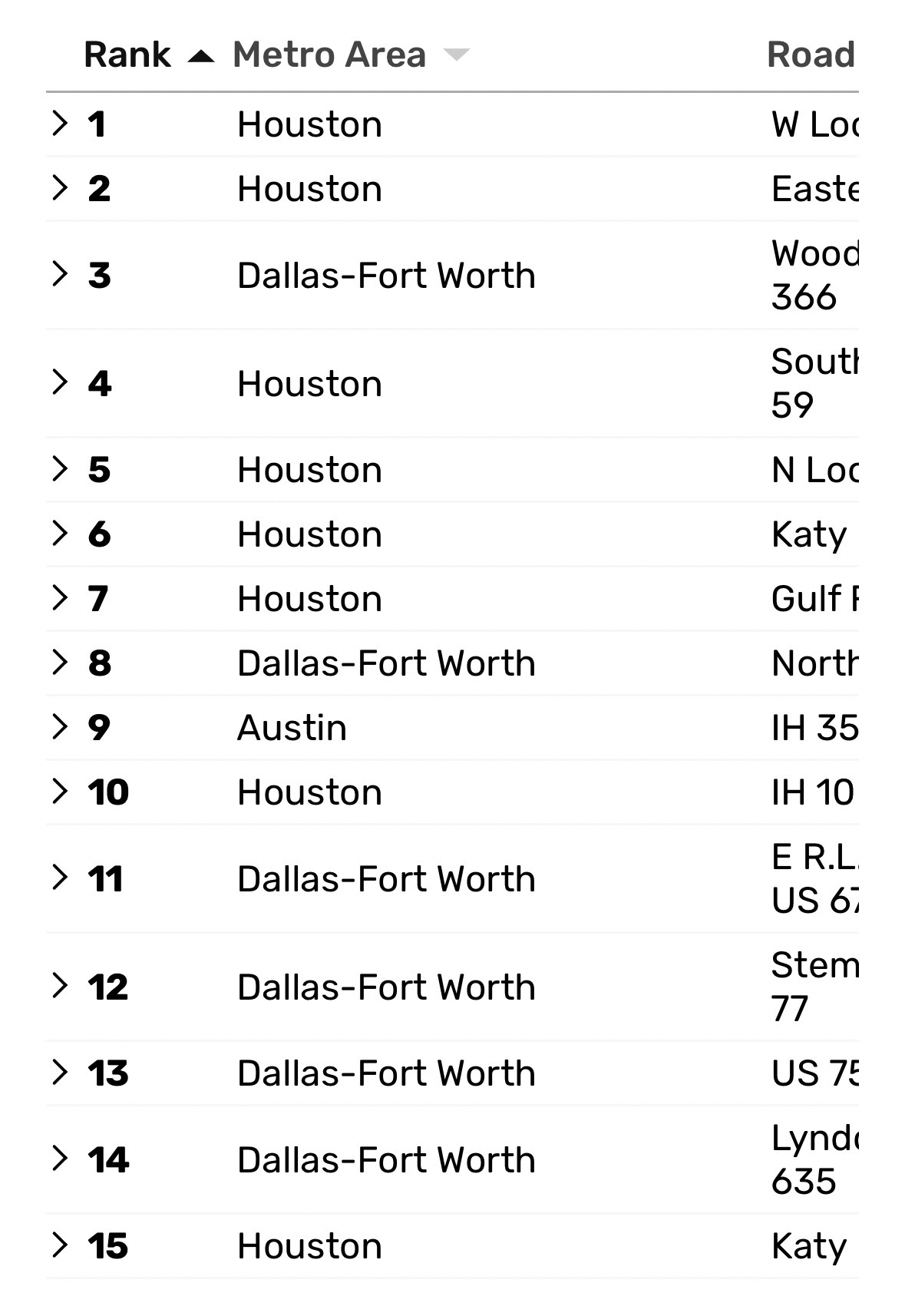
Task: Expand the rank 2 Houston row
Action: click(60, 188)
